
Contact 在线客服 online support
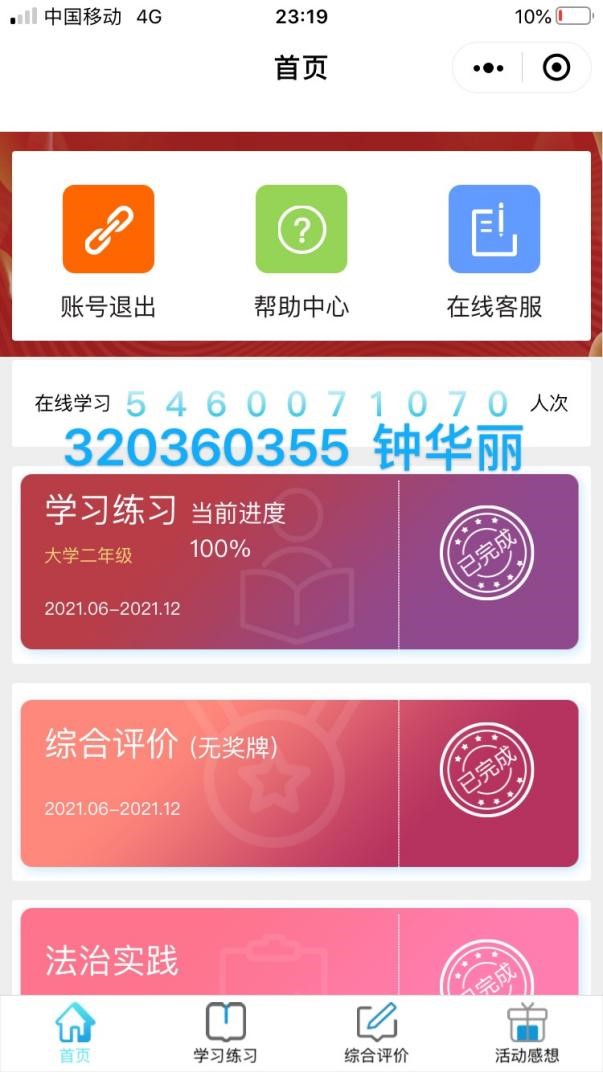click(494, 250)
